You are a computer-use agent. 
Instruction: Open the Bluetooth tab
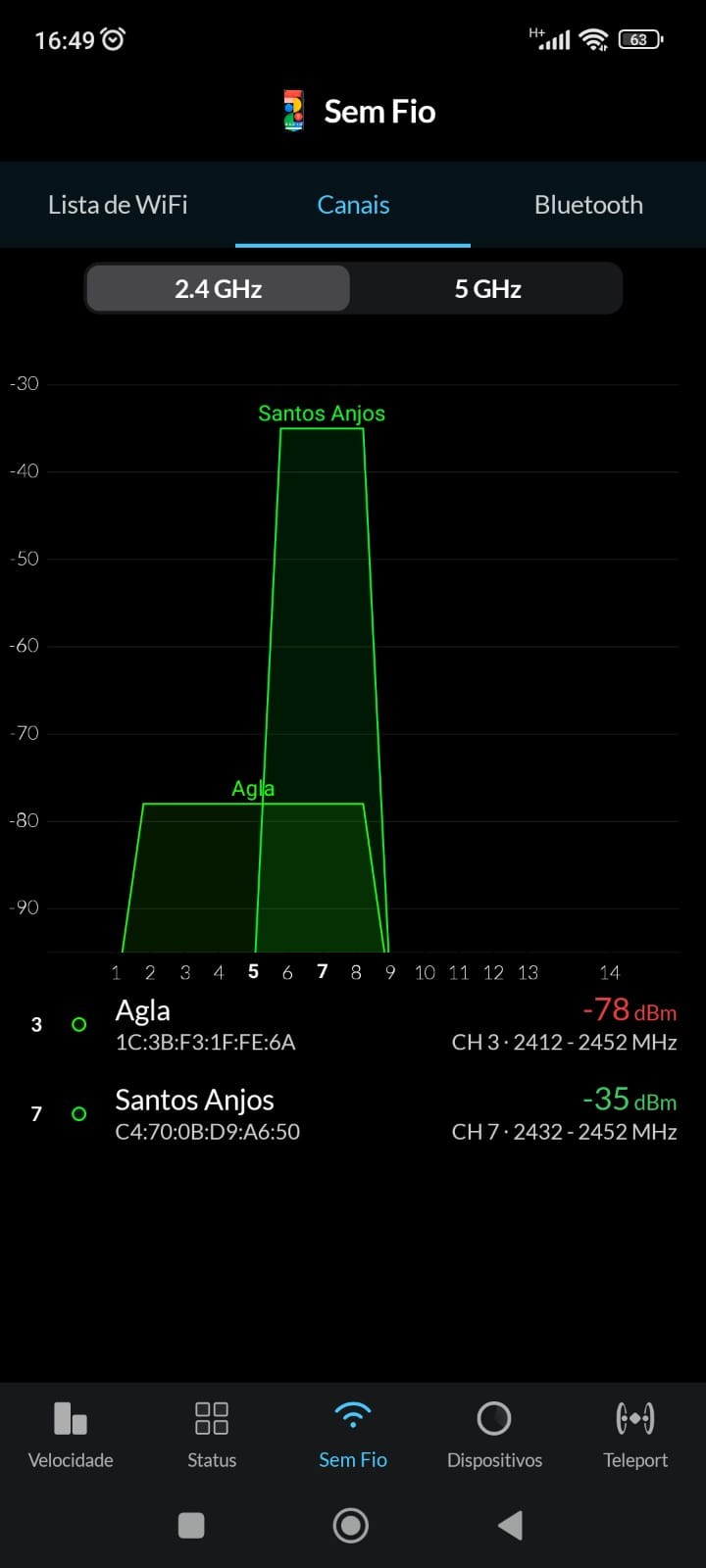click(x=588, y=205)
